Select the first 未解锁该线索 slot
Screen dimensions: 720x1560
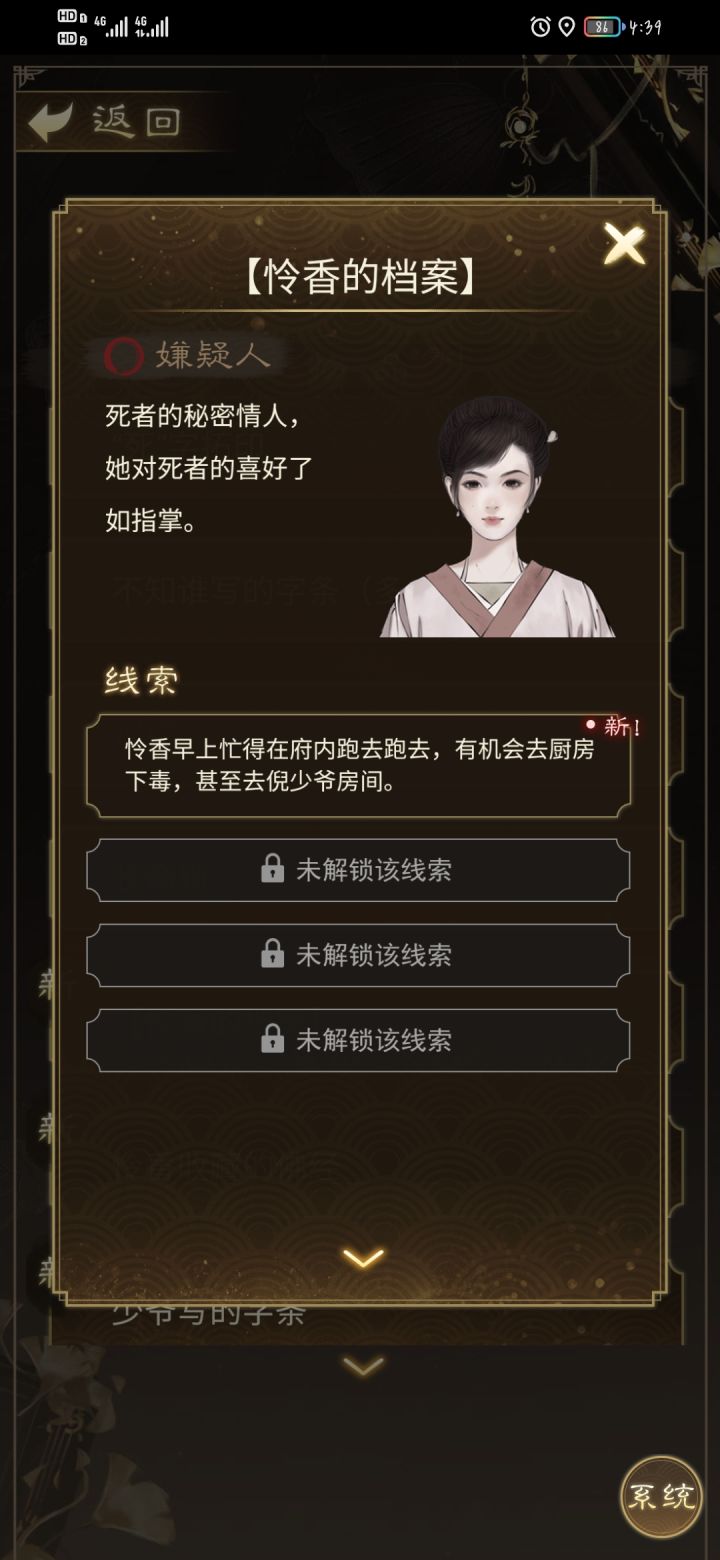click(360, 870)
